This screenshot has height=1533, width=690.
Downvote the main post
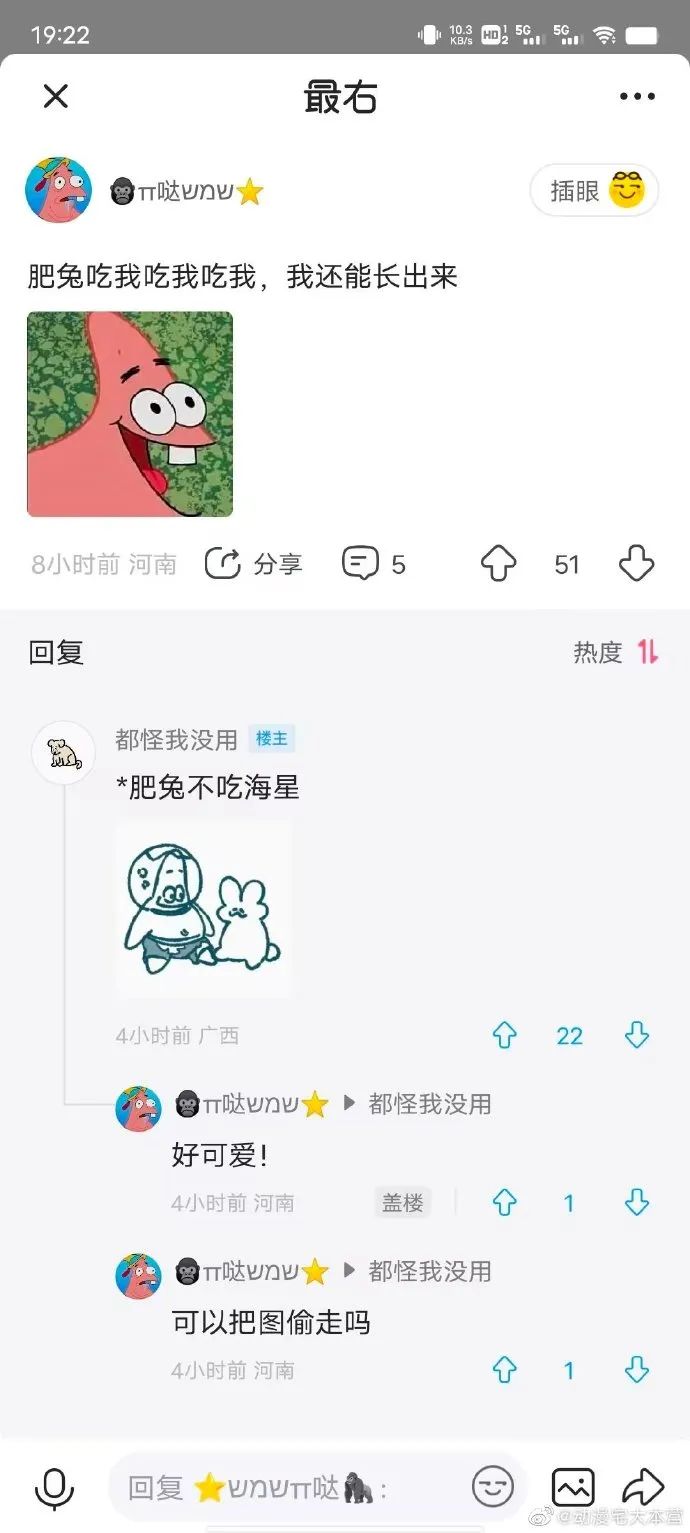(x=637, y=564)
